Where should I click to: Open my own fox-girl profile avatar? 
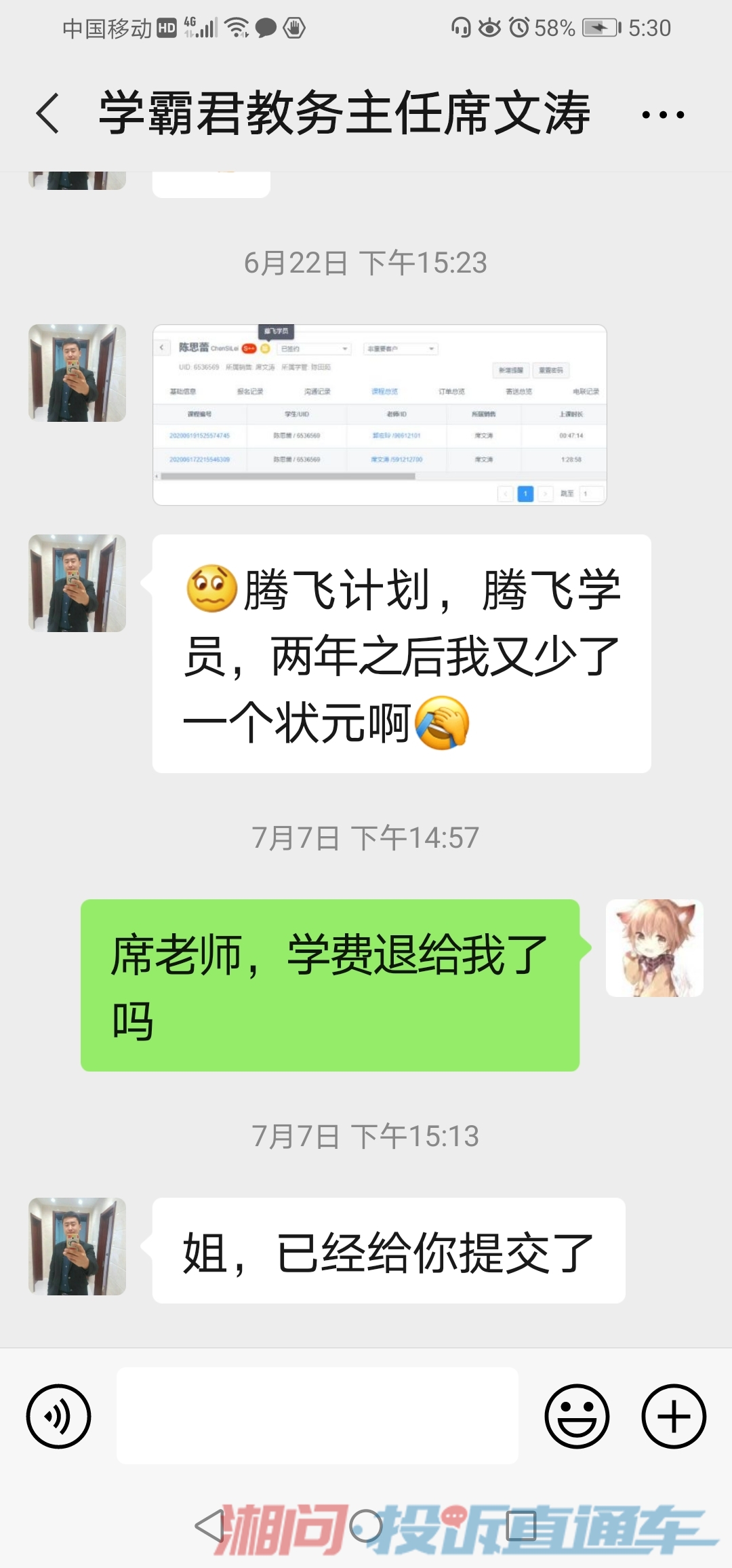[x=654, y=948]
